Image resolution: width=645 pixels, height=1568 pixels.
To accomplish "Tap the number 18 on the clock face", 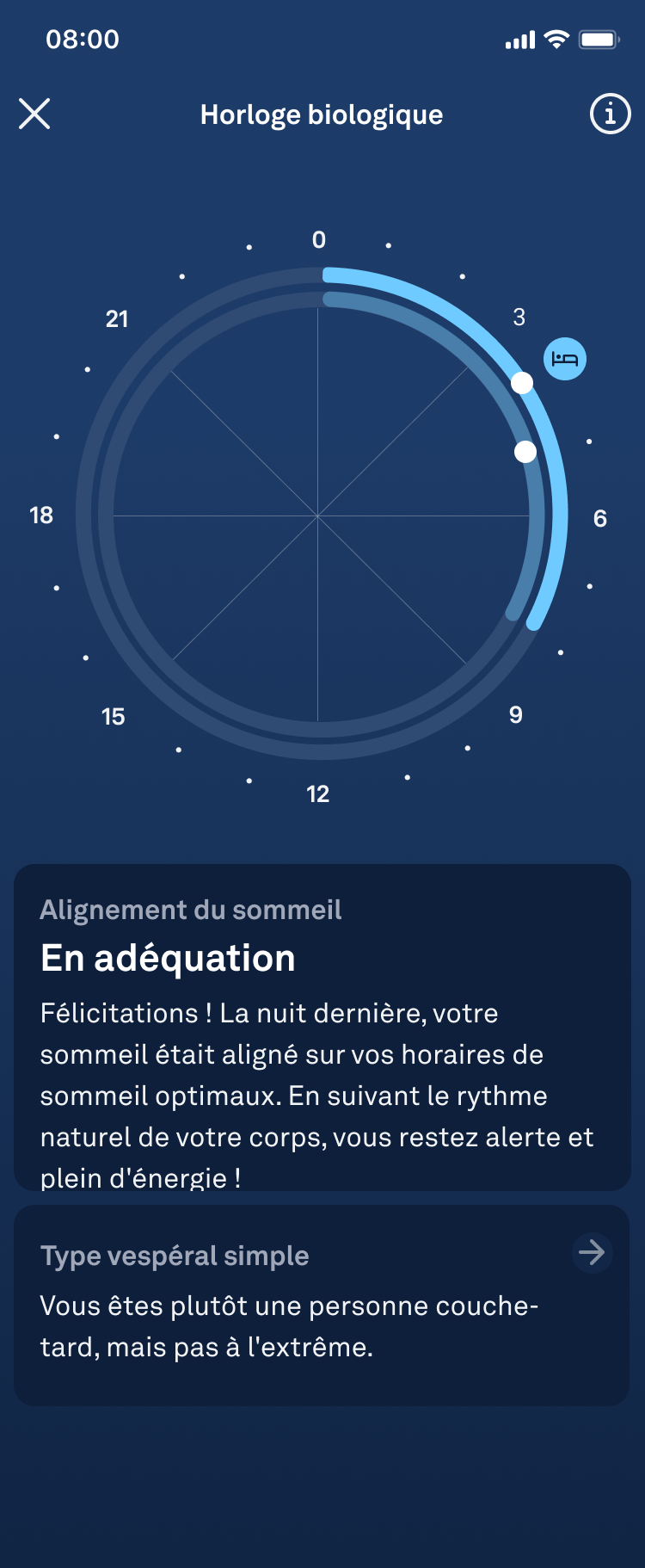I will 40,515.
